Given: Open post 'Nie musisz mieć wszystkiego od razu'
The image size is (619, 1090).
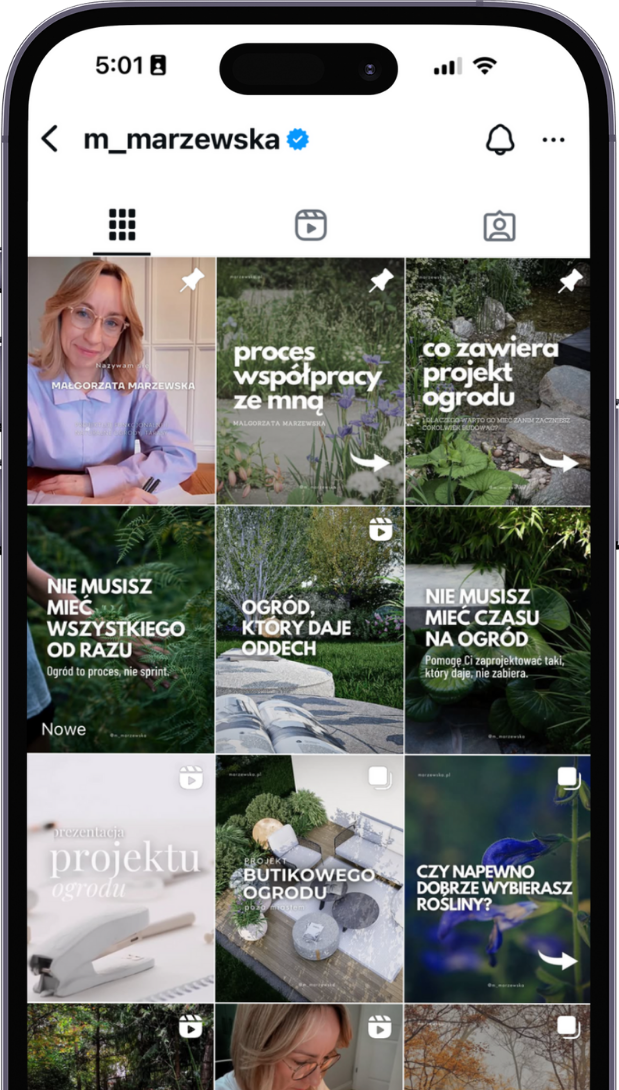Looking at the screenshot, I should coord(121,629).
